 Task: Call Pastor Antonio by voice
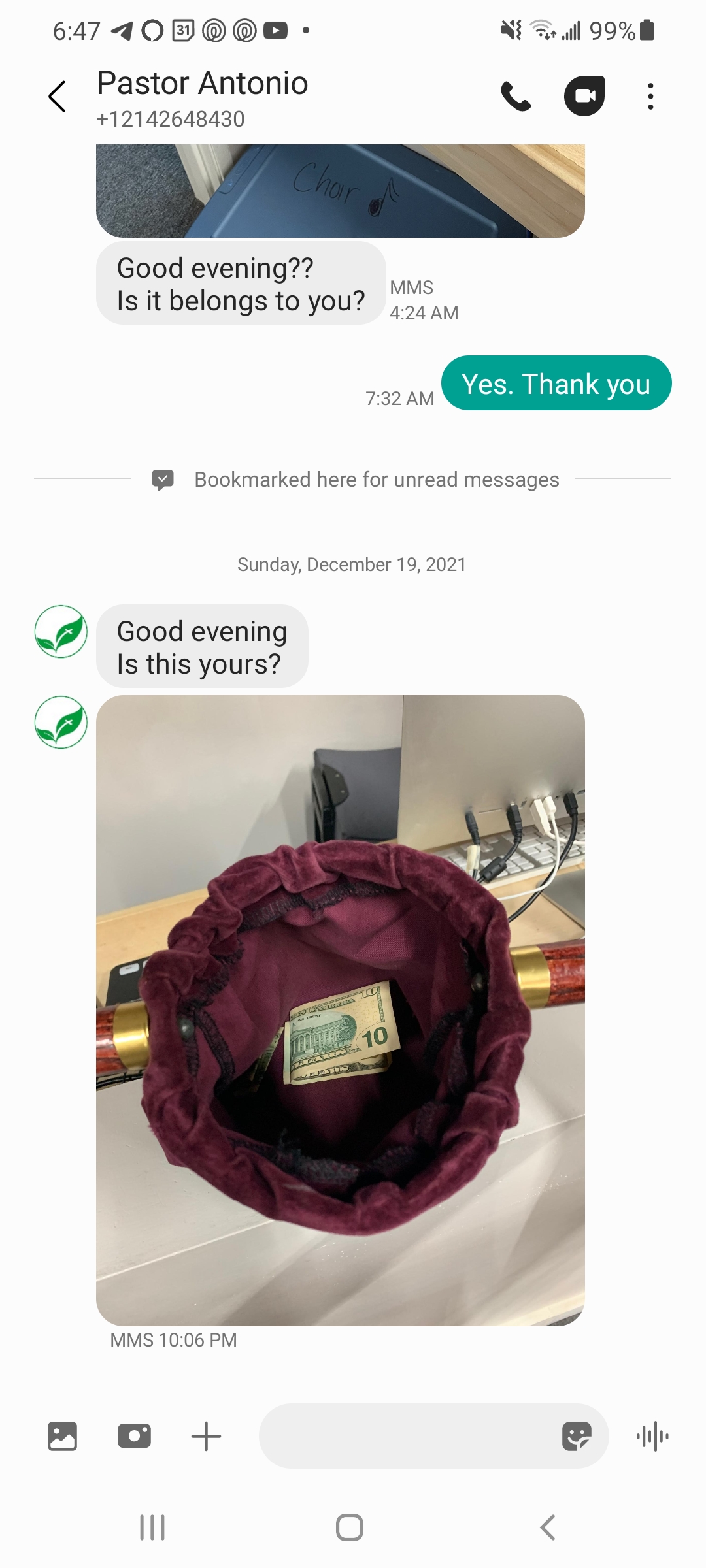[x=516, y=97]
